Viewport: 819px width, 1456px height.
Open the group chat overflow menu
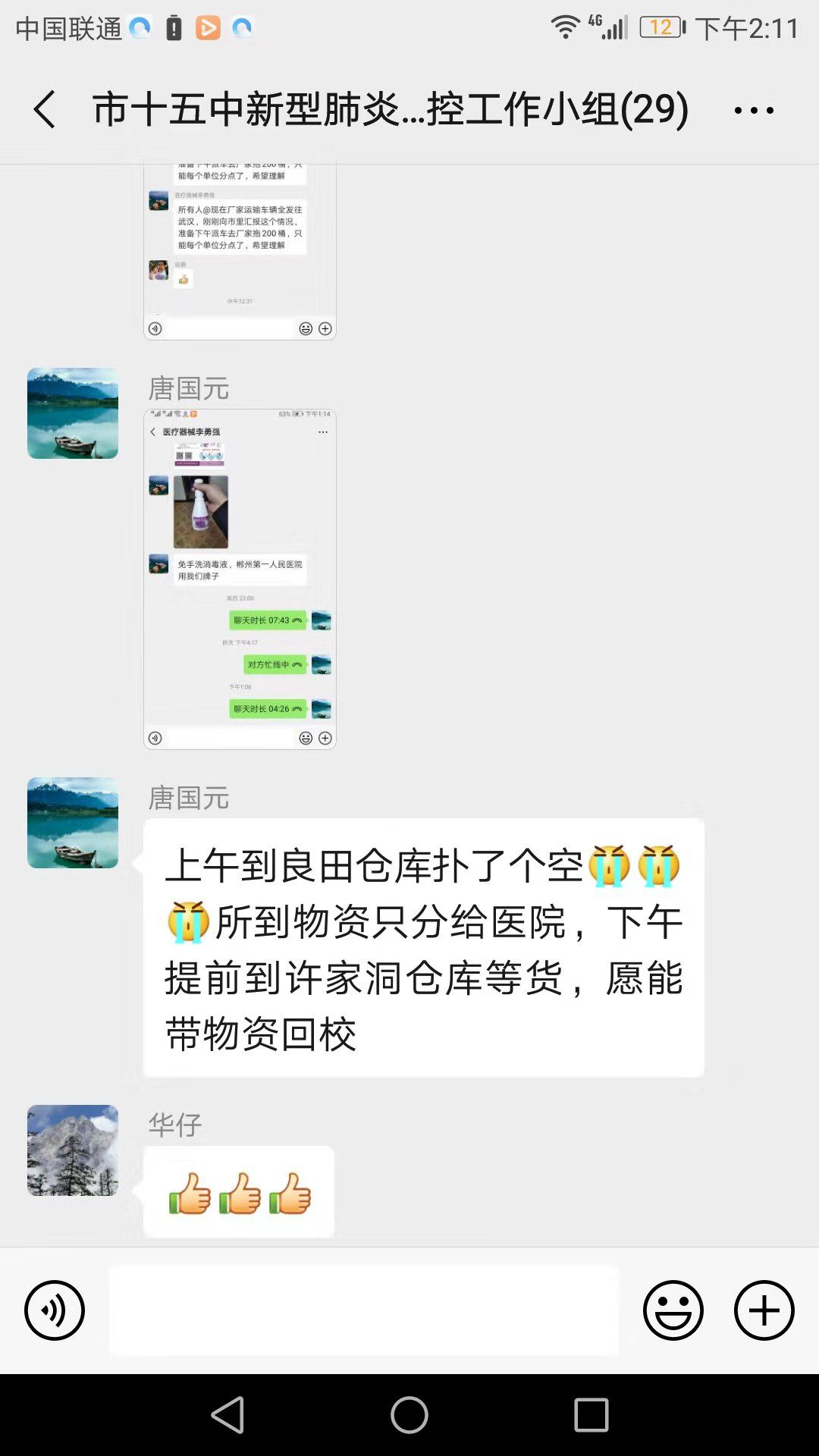(754, 110)
